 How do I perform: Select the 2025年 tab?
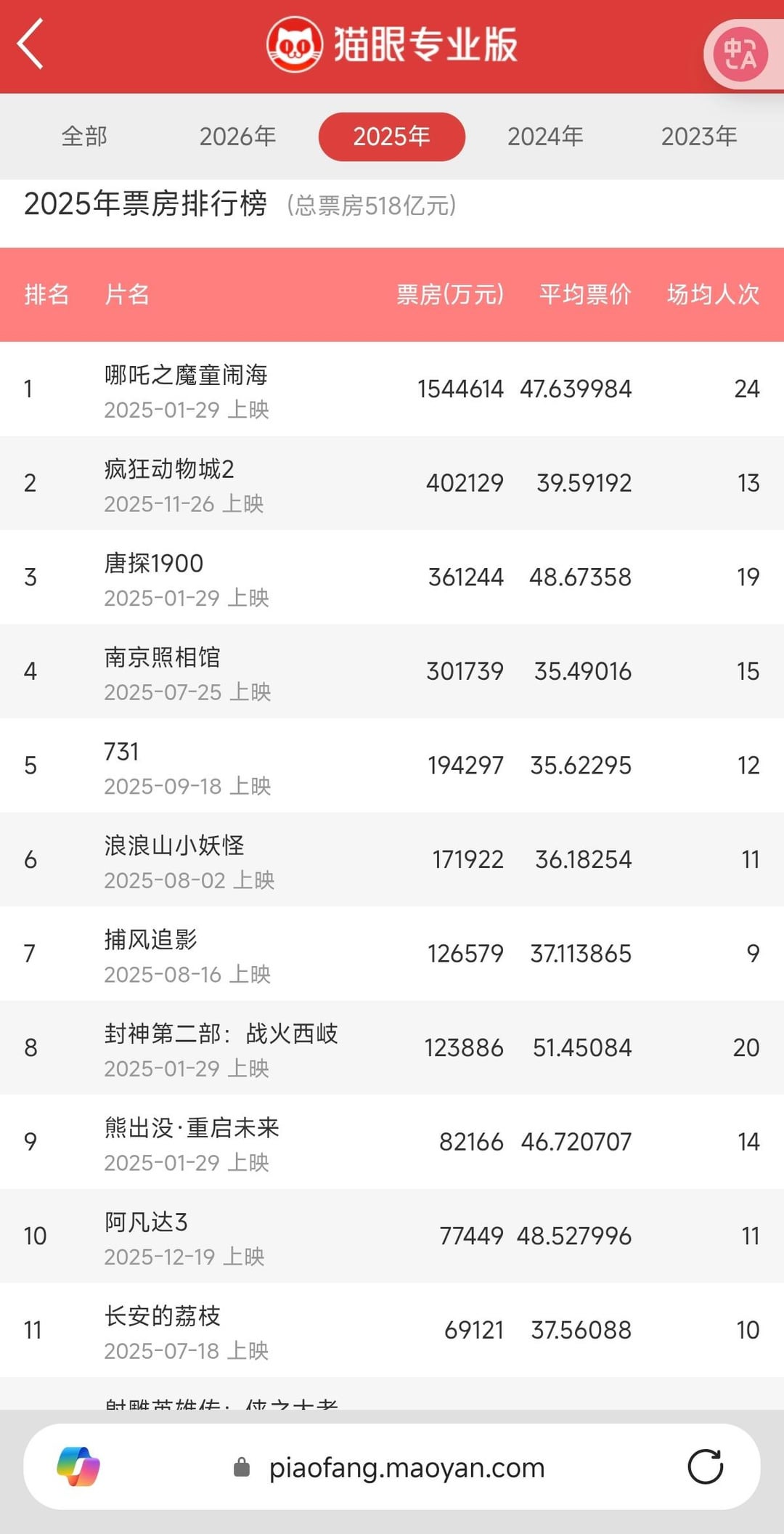click(391, 137)
